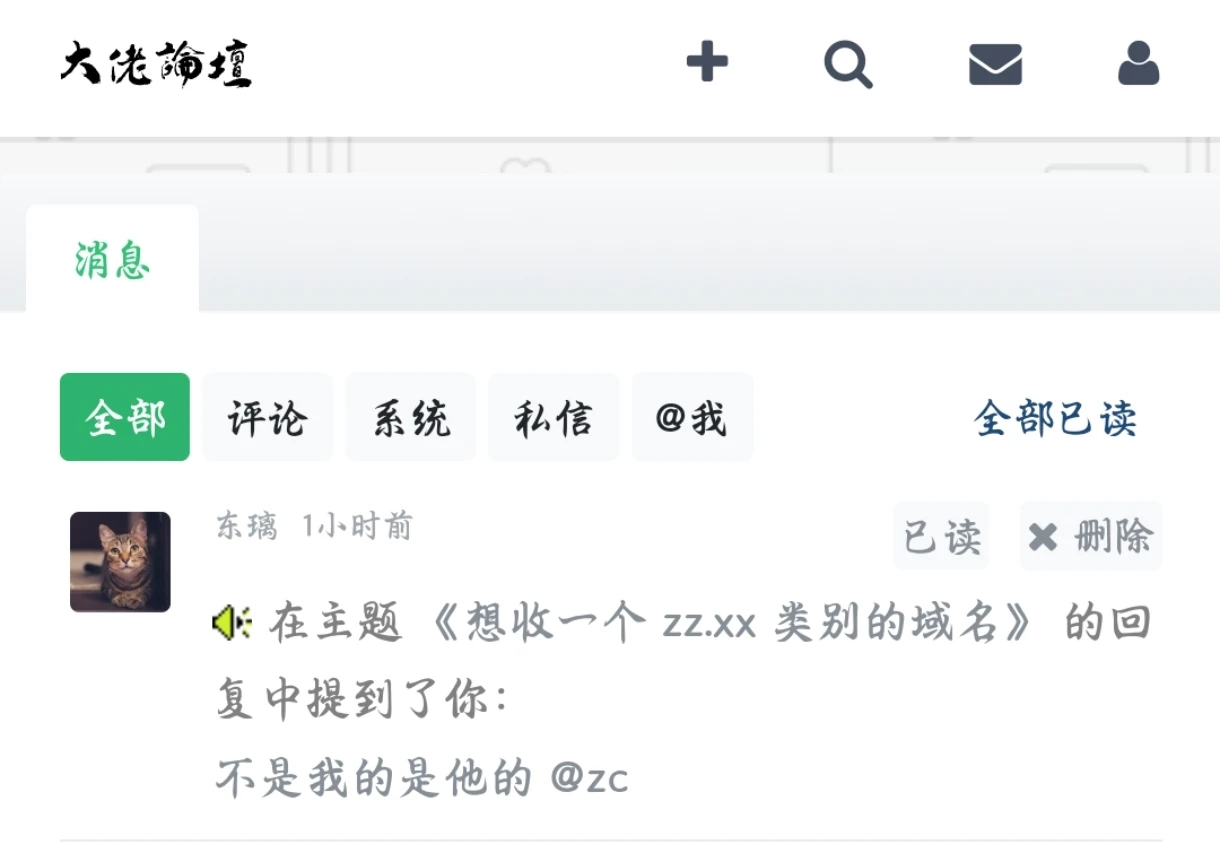Select the 消息 tab

(x=112, y=261)
